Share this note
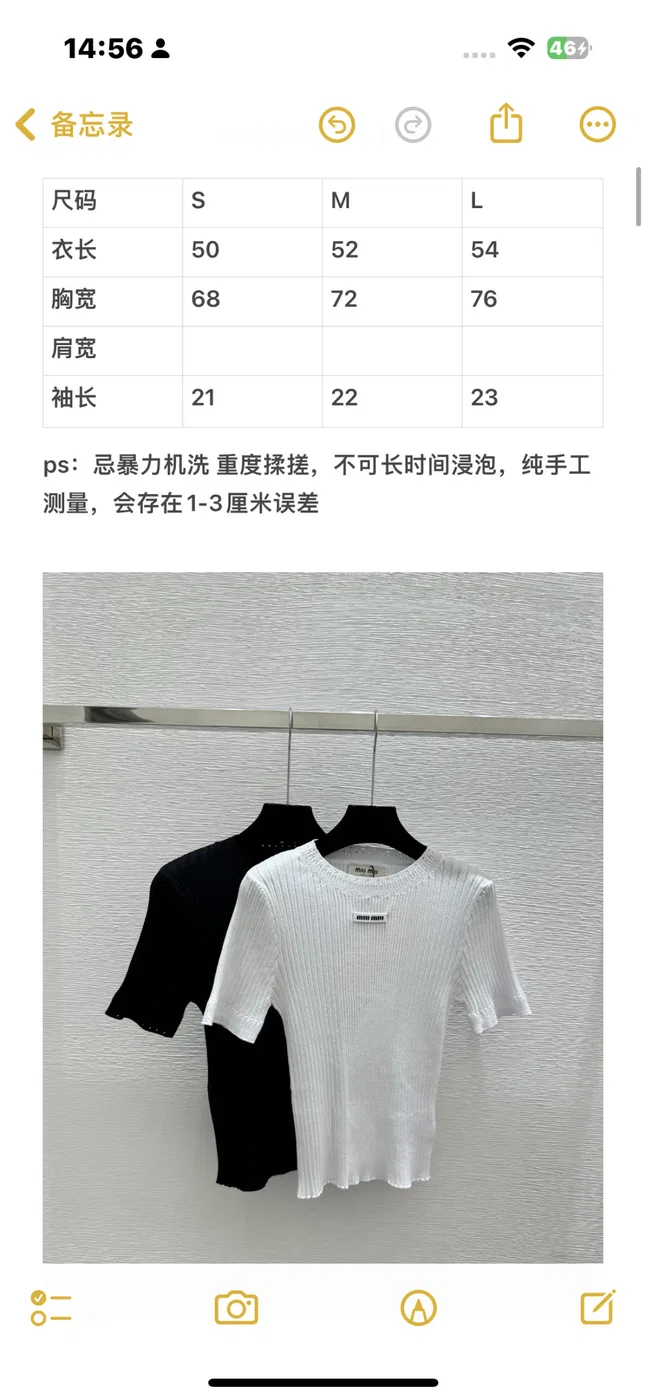Viewport: 646px width, 1400px height. (507, 124)
